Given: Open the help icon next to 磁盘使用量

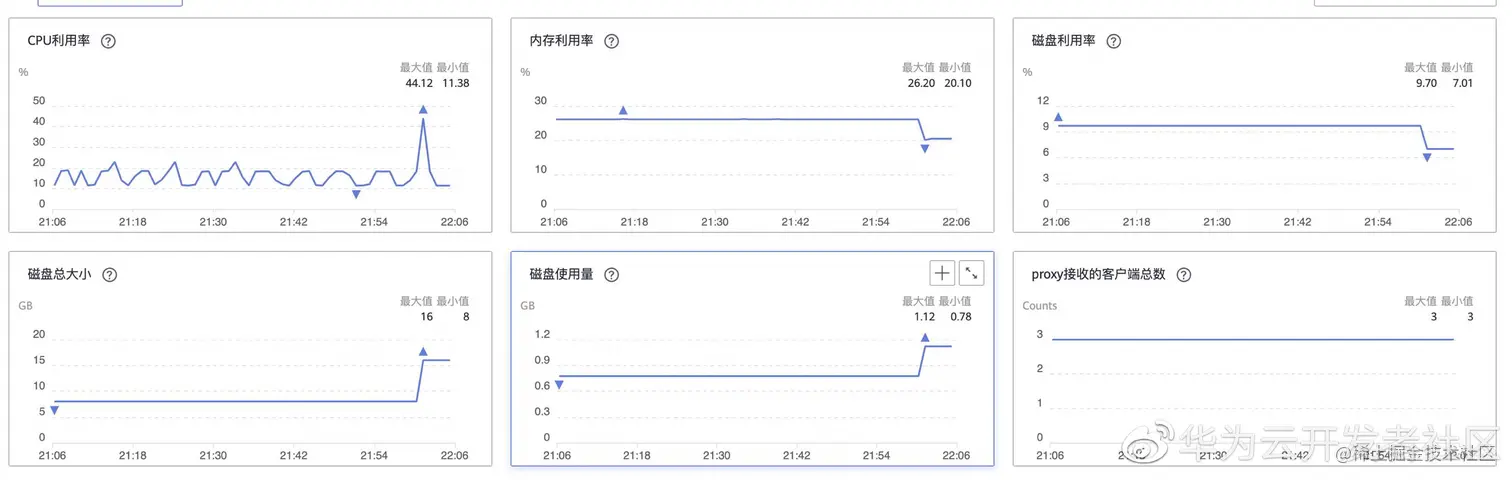Looking at the screenshot, I should tap(612, 275).
